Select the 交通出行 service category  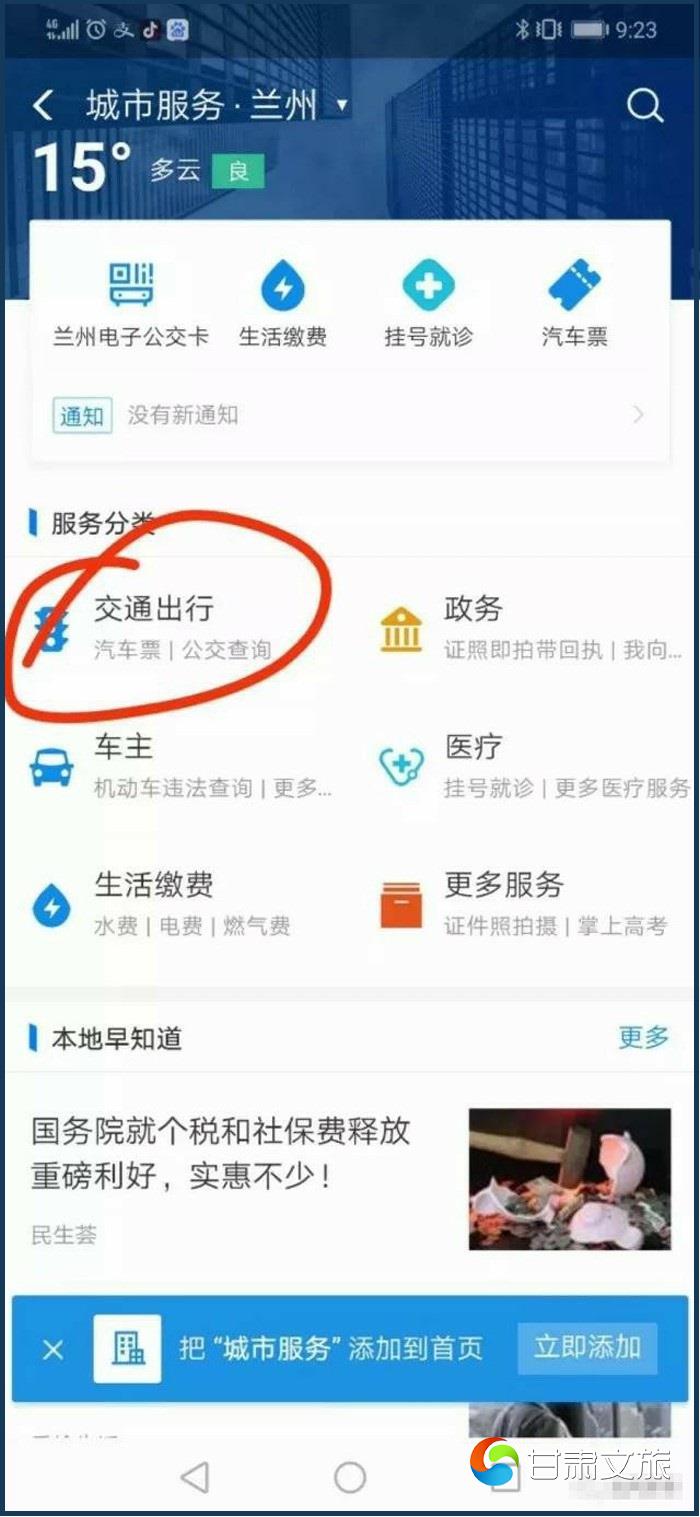tap(155, 628)
